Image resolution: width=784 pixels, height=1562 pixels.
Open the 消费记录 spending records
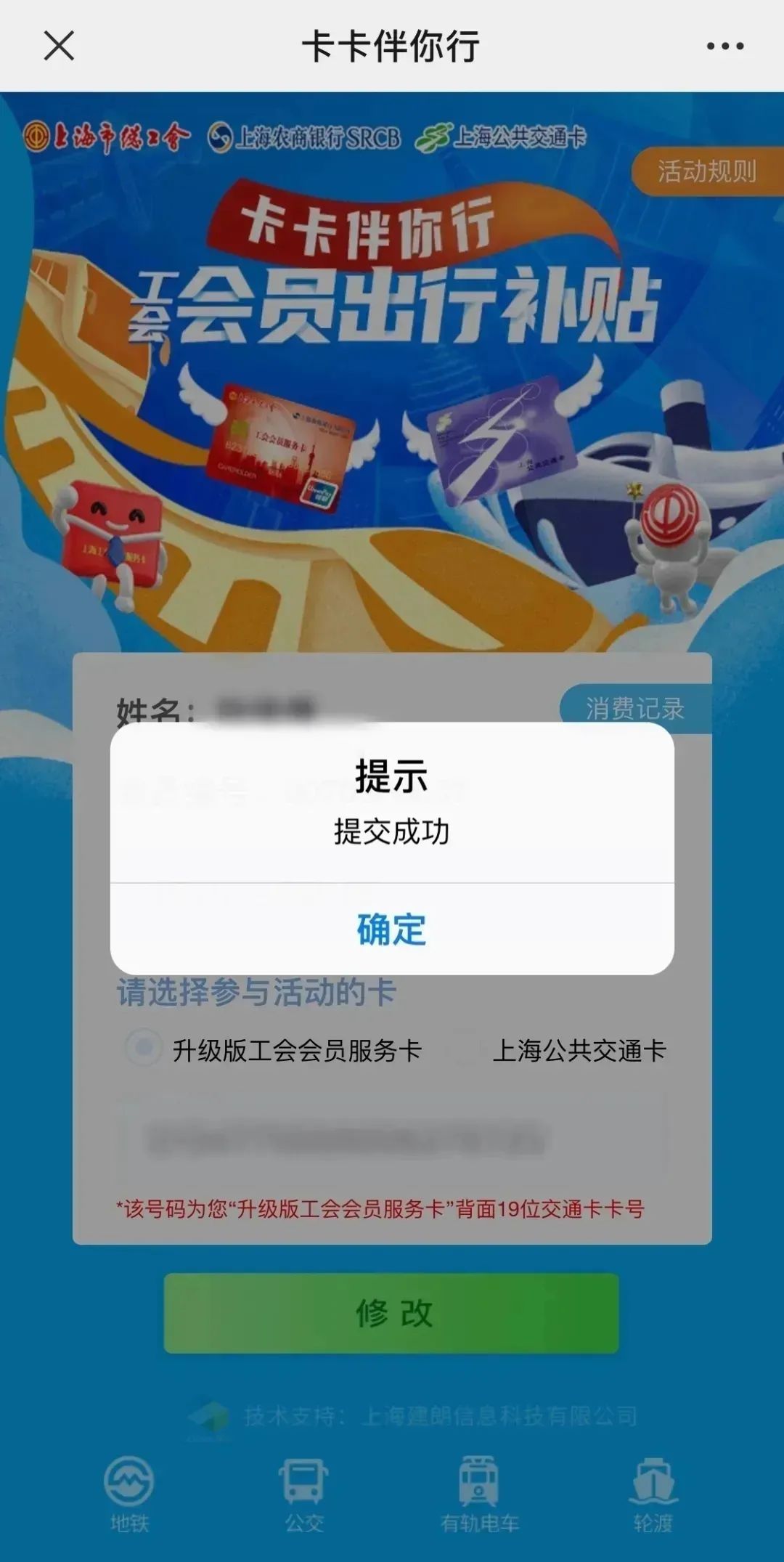(x=635, y=708)
